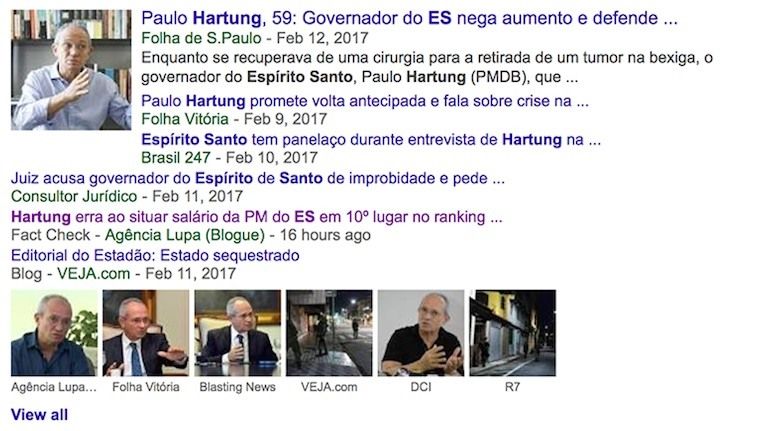760x431 pixels.
Task: Open the VEJA.com image thumbnail
Action: tap(329, 333)
